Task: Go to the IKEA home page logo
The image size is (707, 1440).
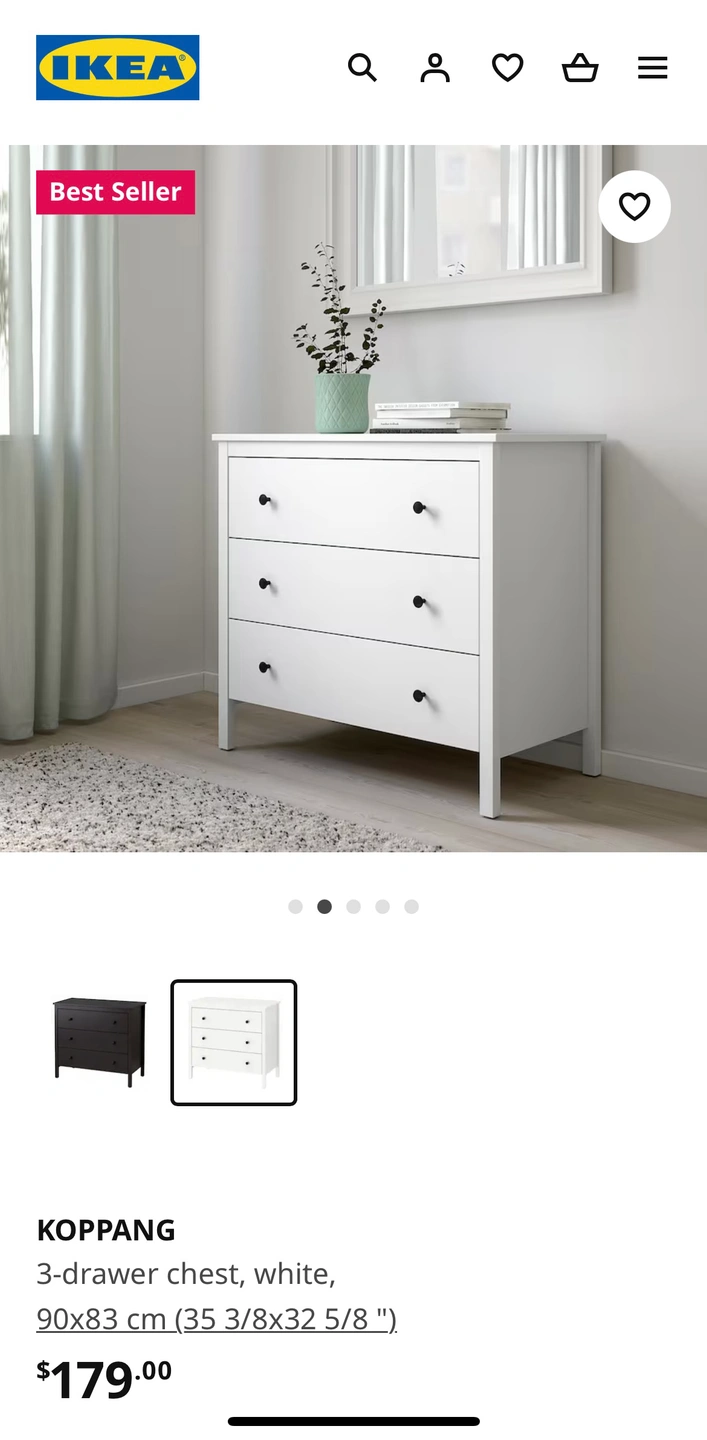Action: coord(118,68)
